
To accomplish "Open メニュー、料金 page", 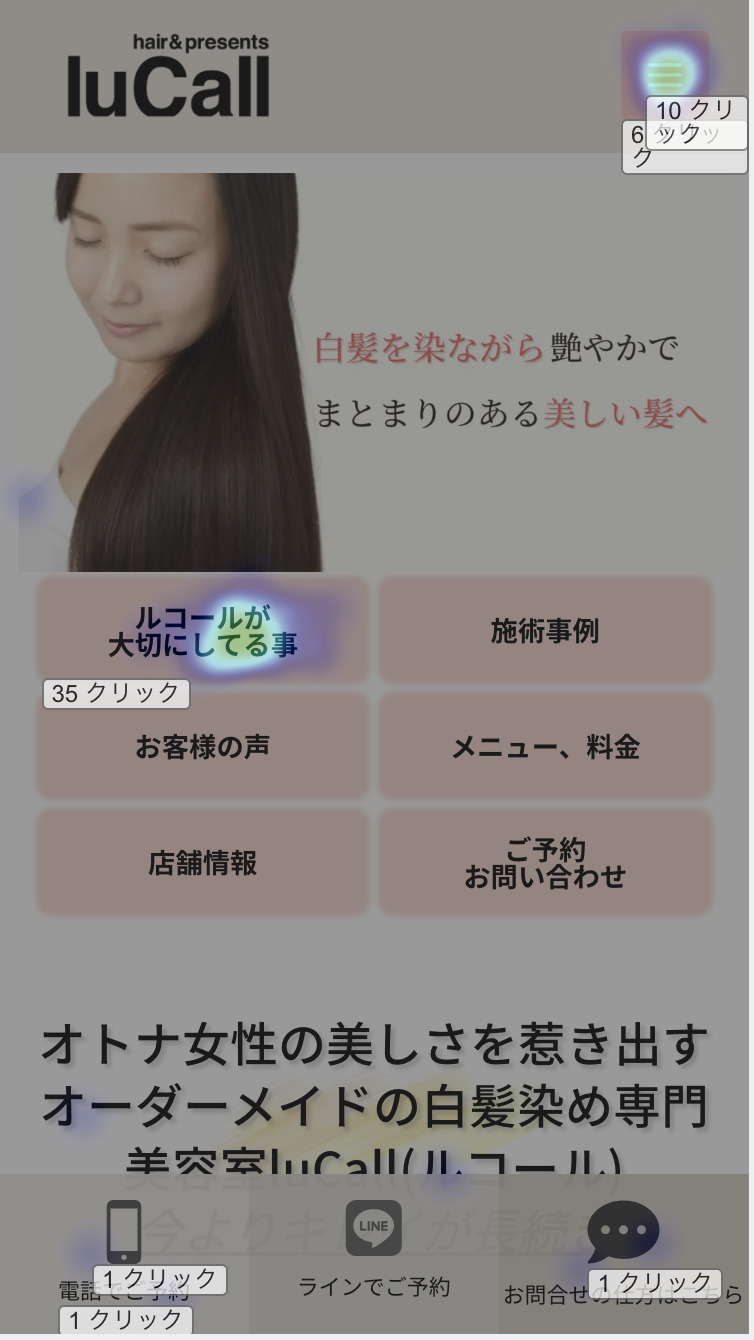I will point(545,747).
